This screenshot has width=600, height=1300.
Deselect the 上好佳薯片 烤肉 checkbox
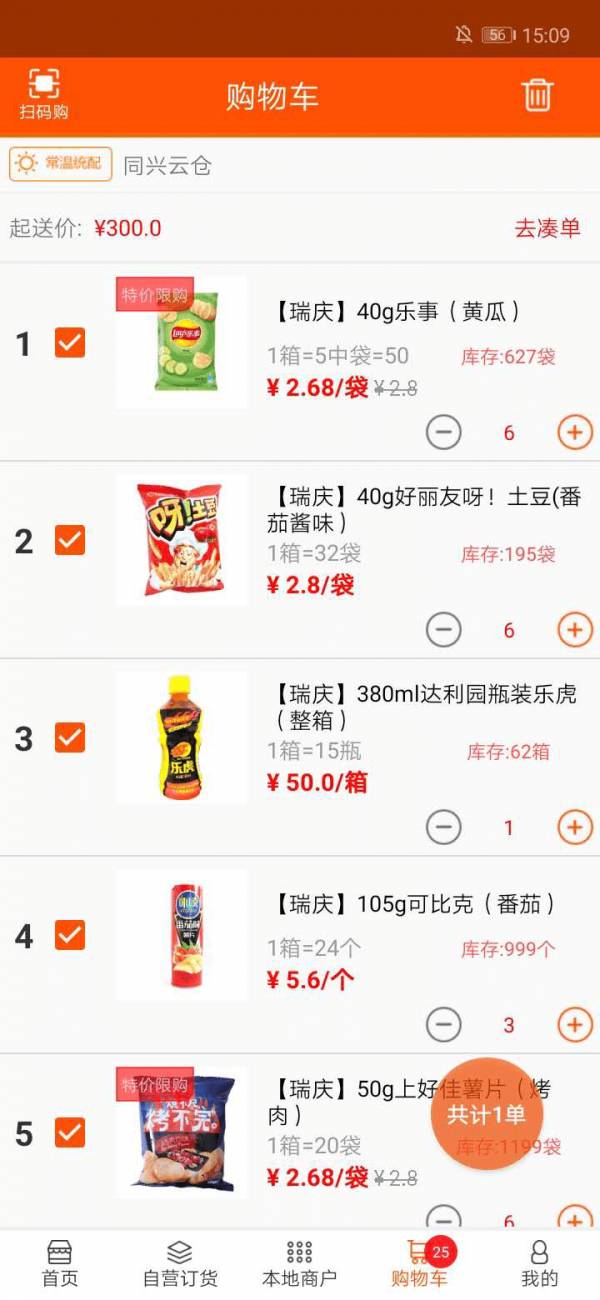[70, 1133]
